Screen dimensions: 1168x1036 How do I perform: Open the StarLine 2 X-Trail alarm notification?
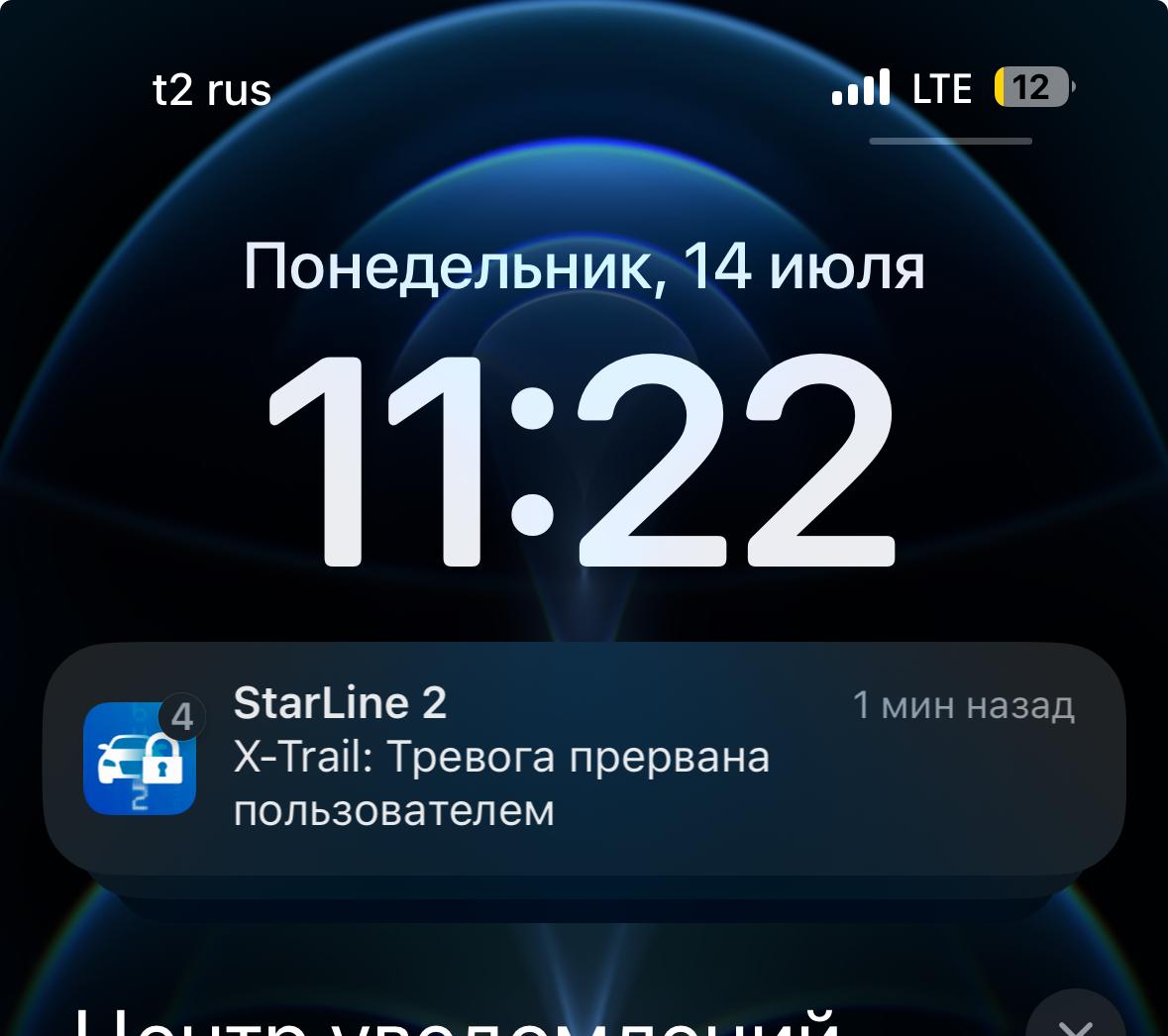pos(584,758)
